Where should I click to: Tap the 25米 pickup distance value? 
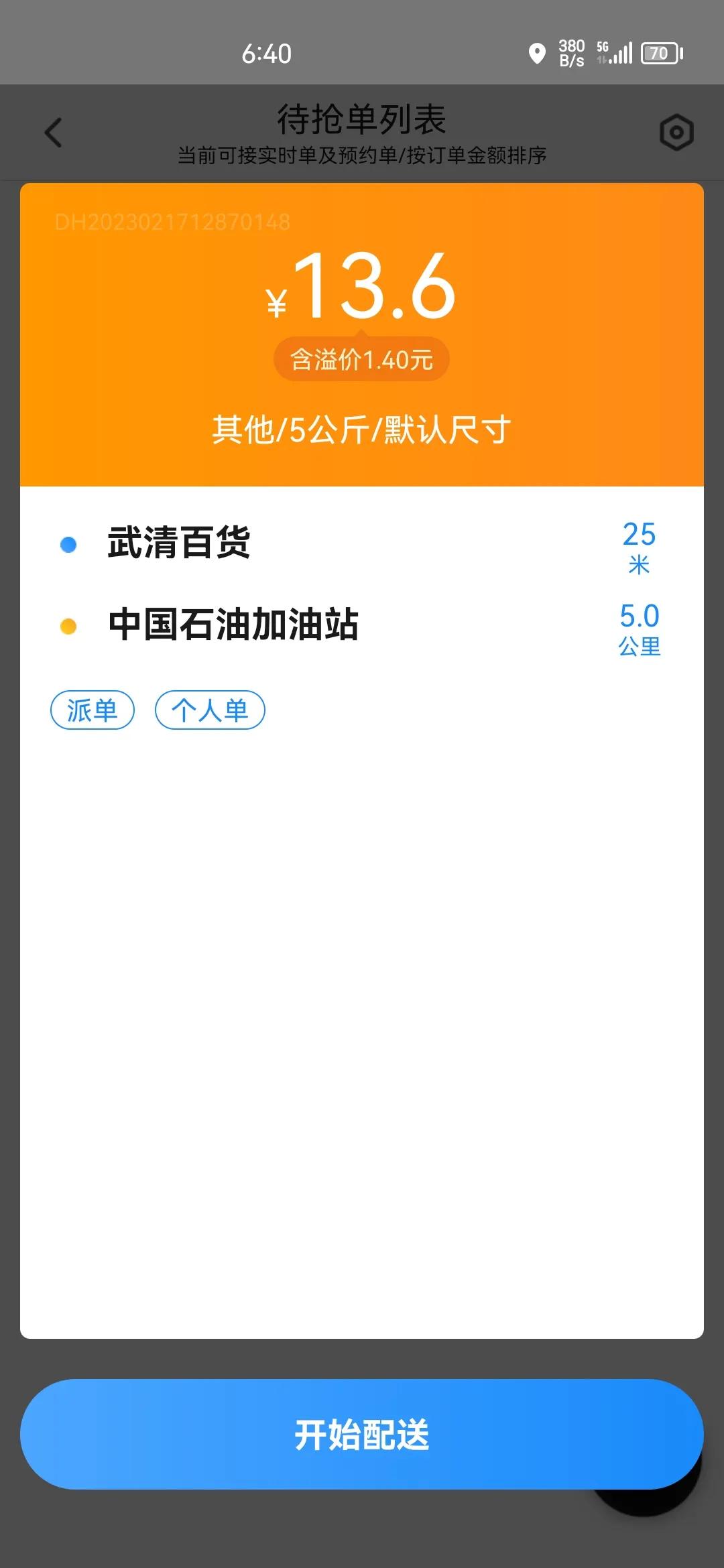[x=639, y=548]
